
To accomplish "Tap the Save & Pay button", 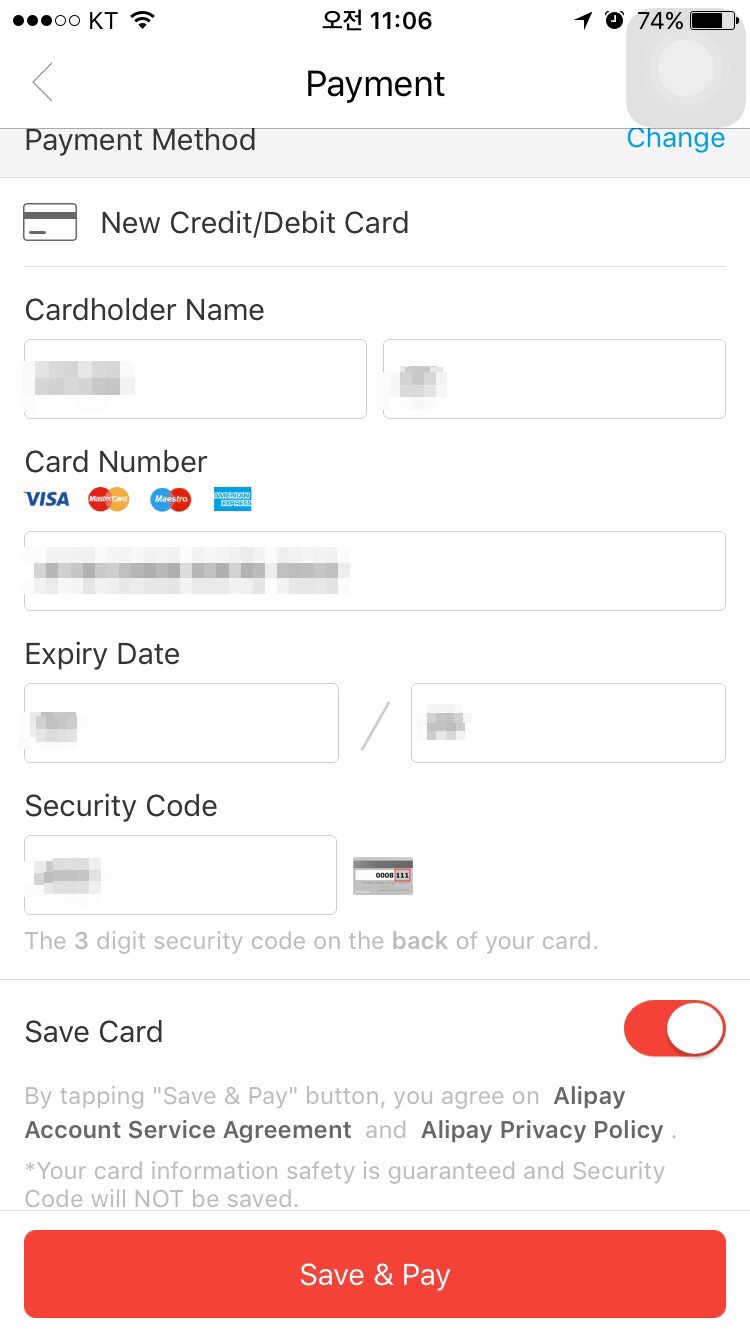I will 375,1274.
